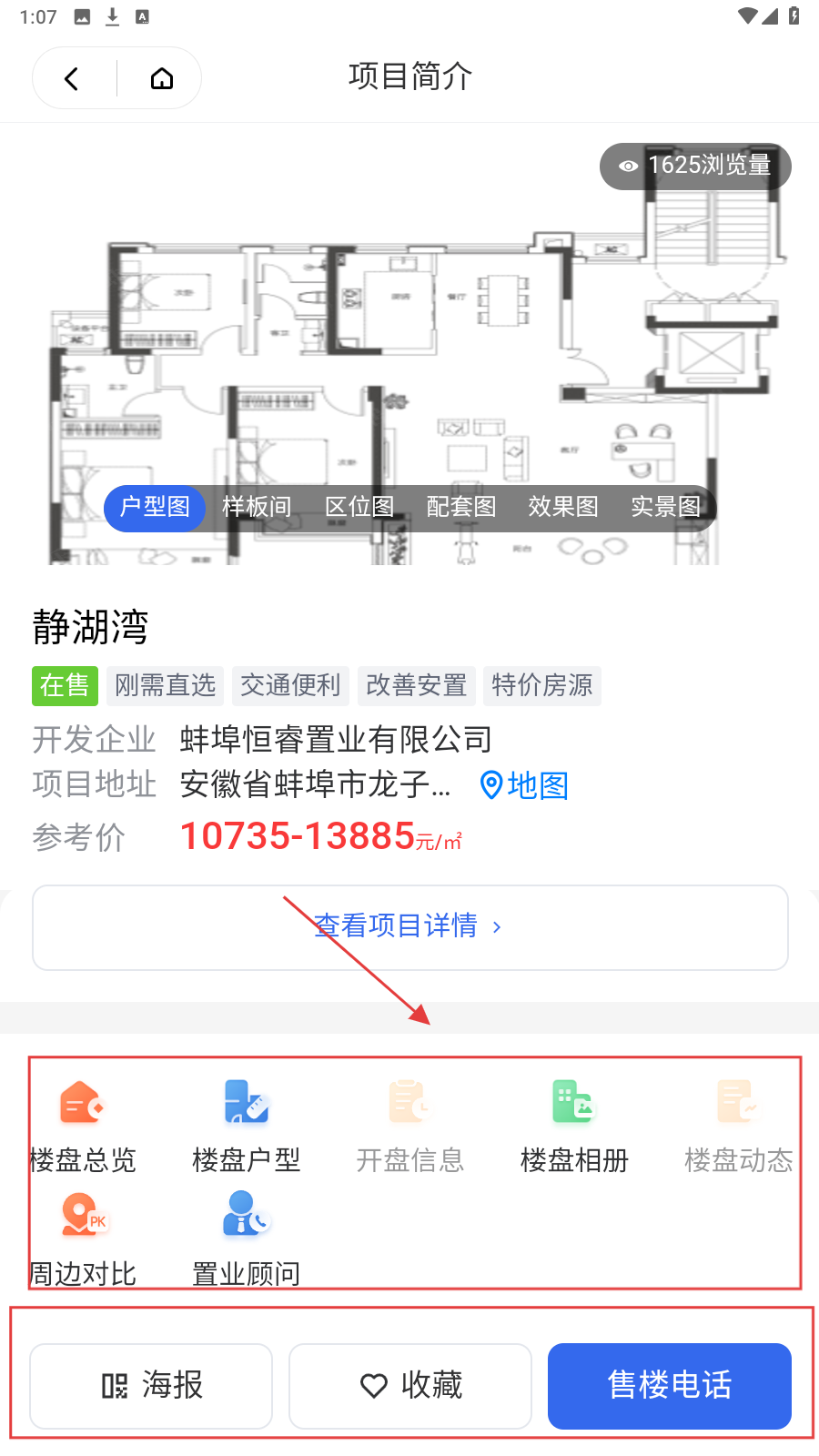Generate a 海报 poster

151,1386
